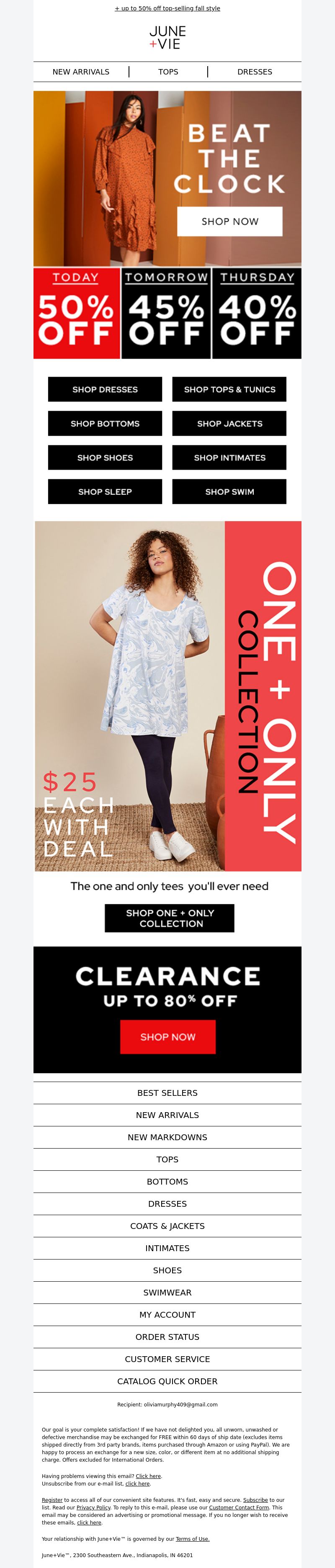
Task: Open the 50% off top-selling fall style link
Action: 167,8
